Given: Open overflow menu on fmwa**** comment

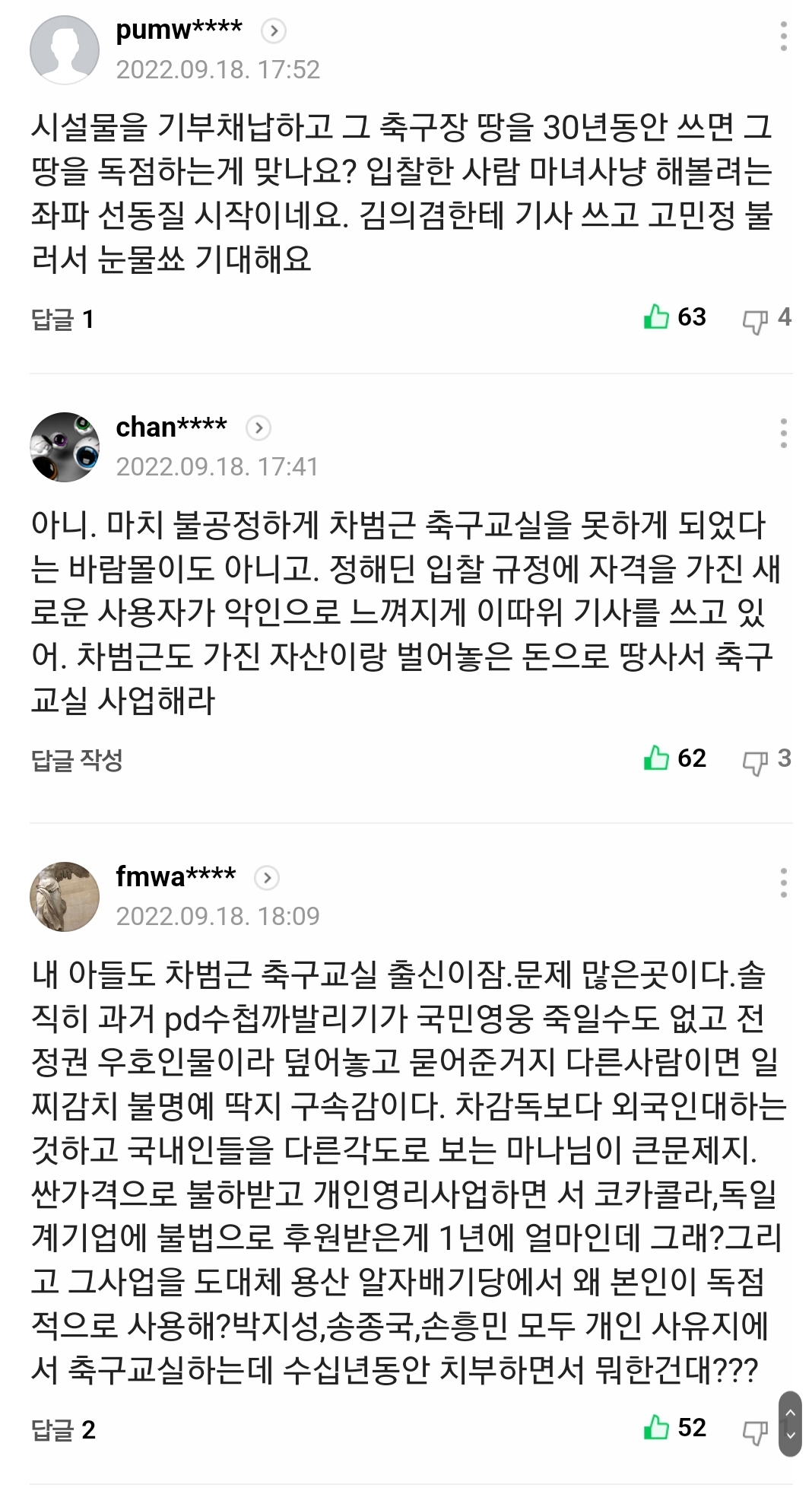Looking at the screenshot, I should pyautogui.click(x=783, y=882).
